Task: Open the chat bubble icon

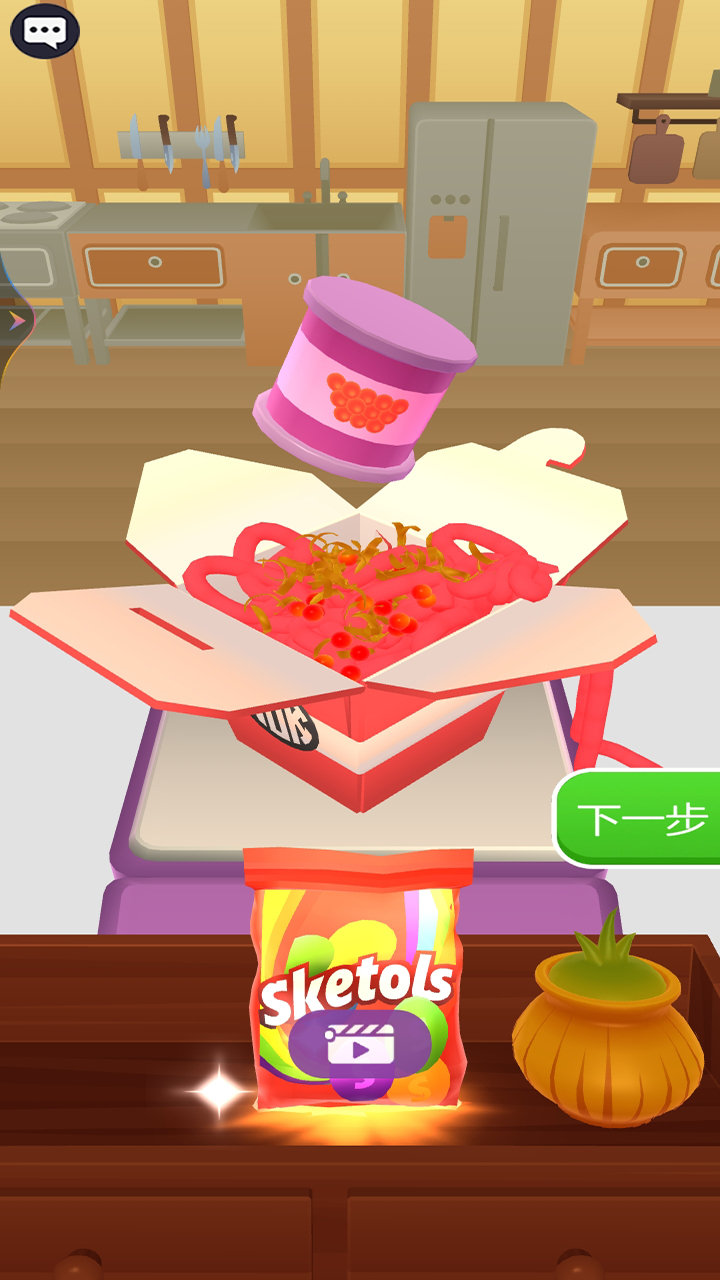Action: (x=44, y=31)
